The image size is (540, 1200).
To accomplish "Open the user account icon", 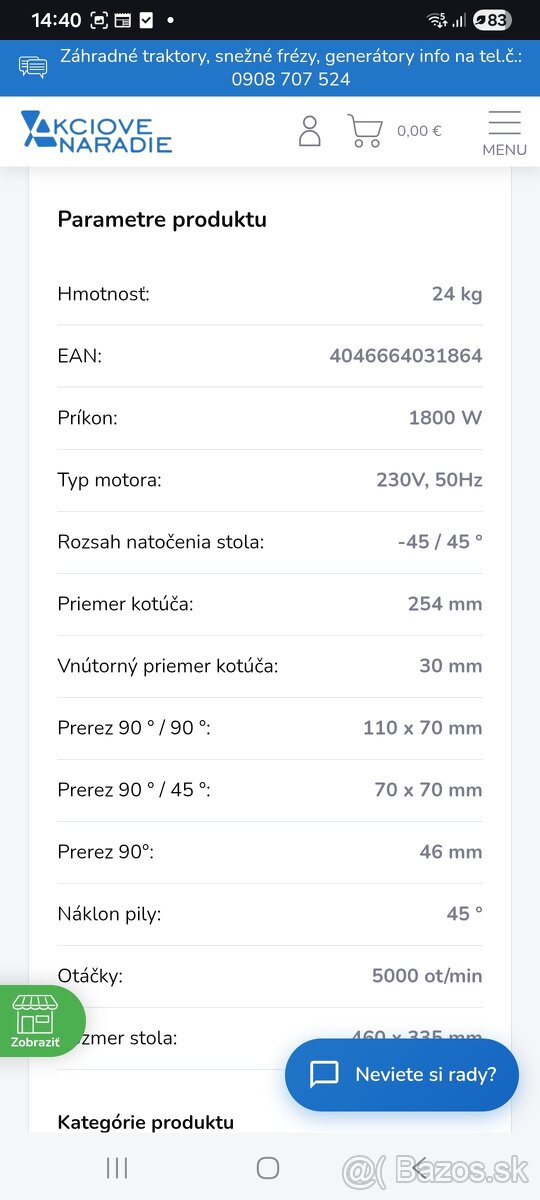I will pos(310,131).
